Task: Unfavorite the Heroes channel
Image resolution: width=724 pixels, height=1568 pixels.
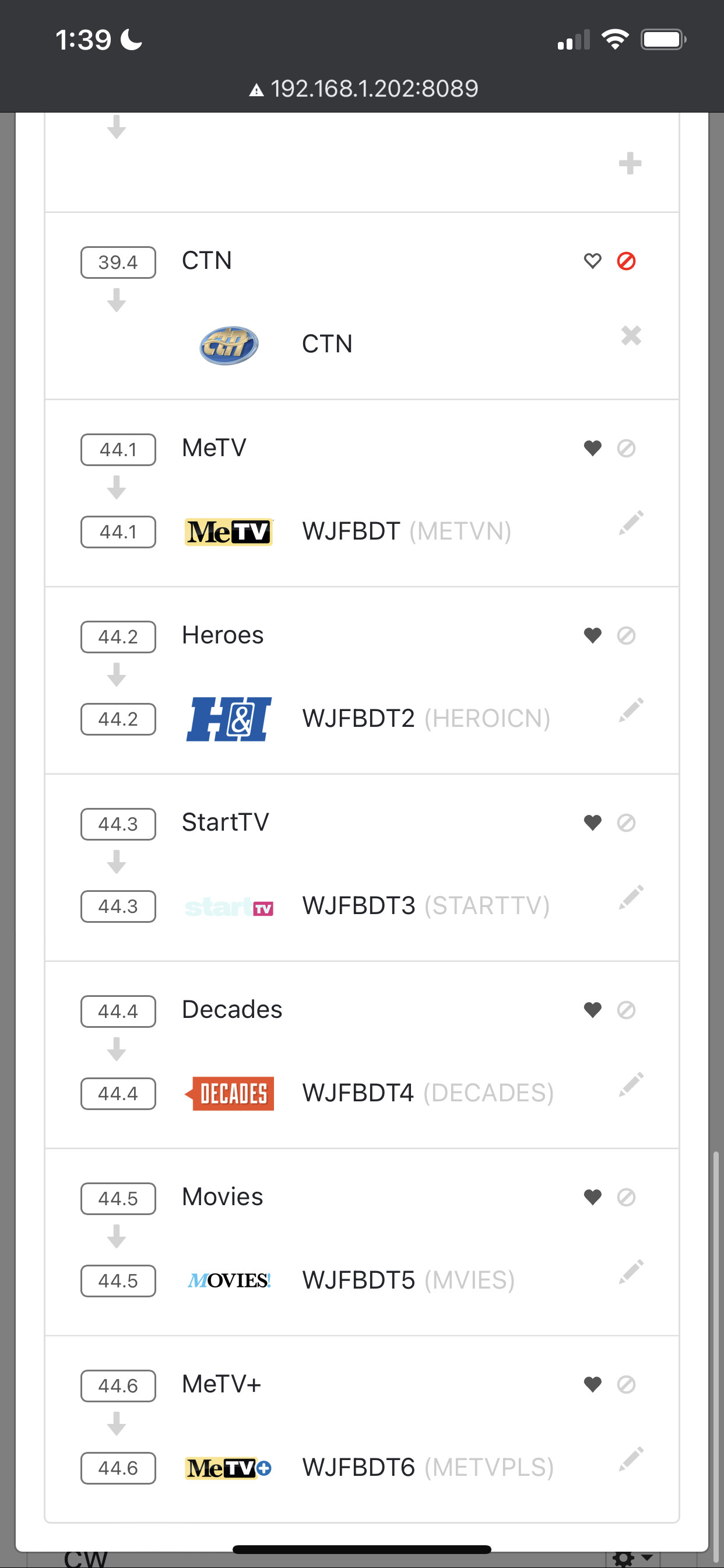Action: pos(592,635)
